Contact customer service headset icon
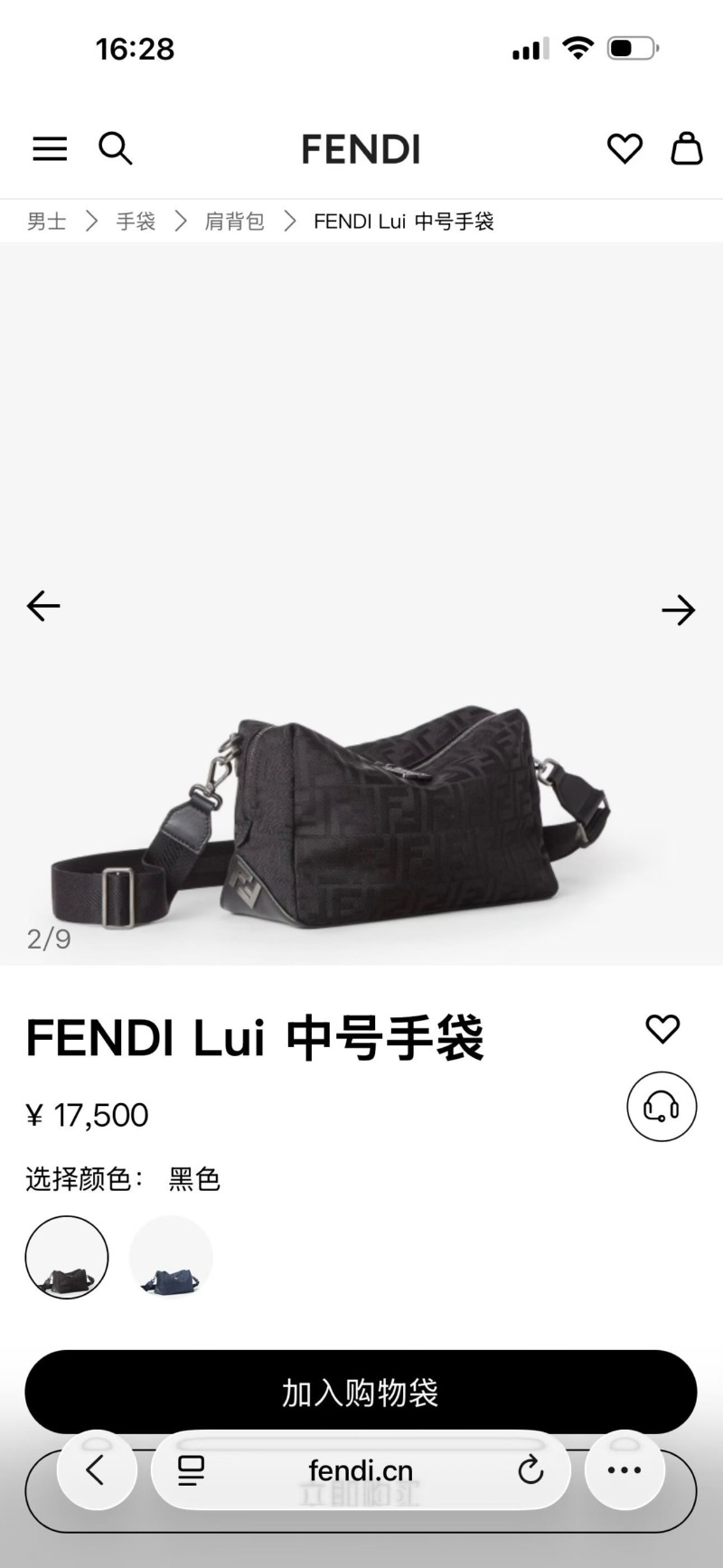Image resolution: width=723 pixels, height=1568 pixels. pos(662,1106)
